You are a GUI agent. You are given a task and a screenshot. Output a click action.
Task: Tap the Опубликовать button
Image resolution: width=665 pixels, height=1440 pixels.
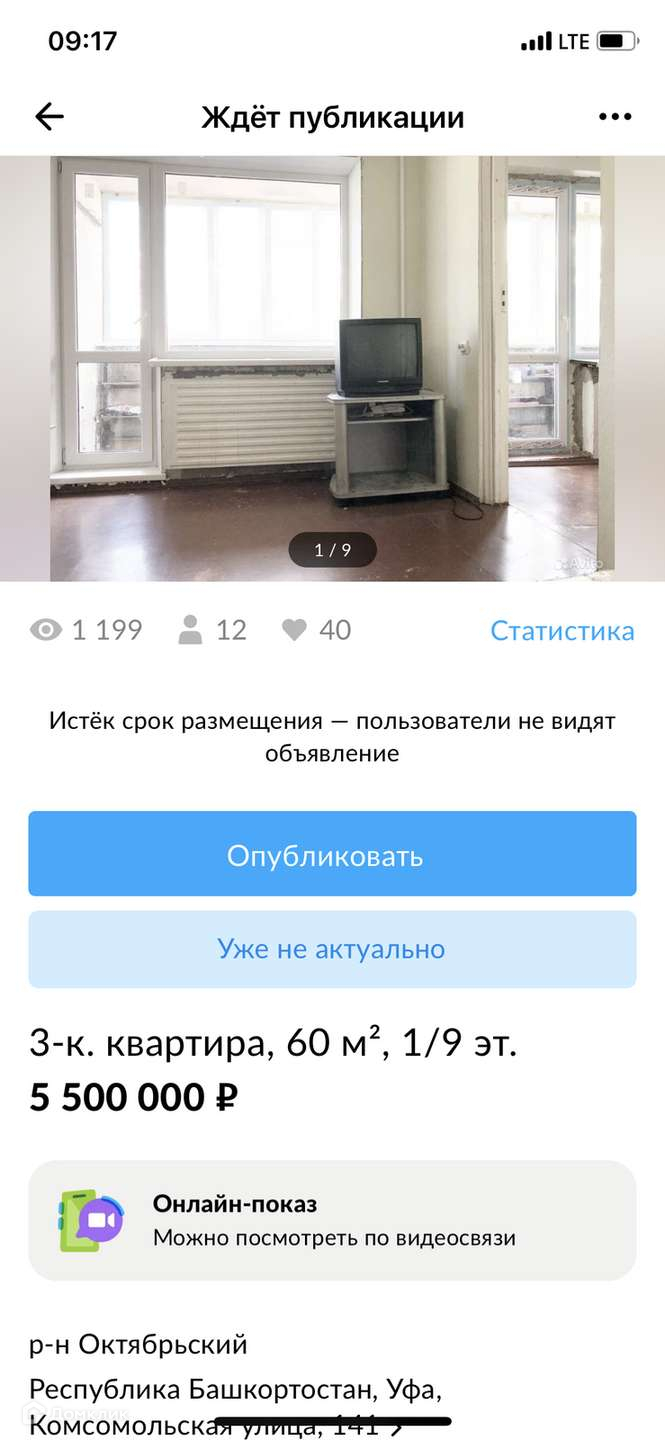(x=332, y=854)
